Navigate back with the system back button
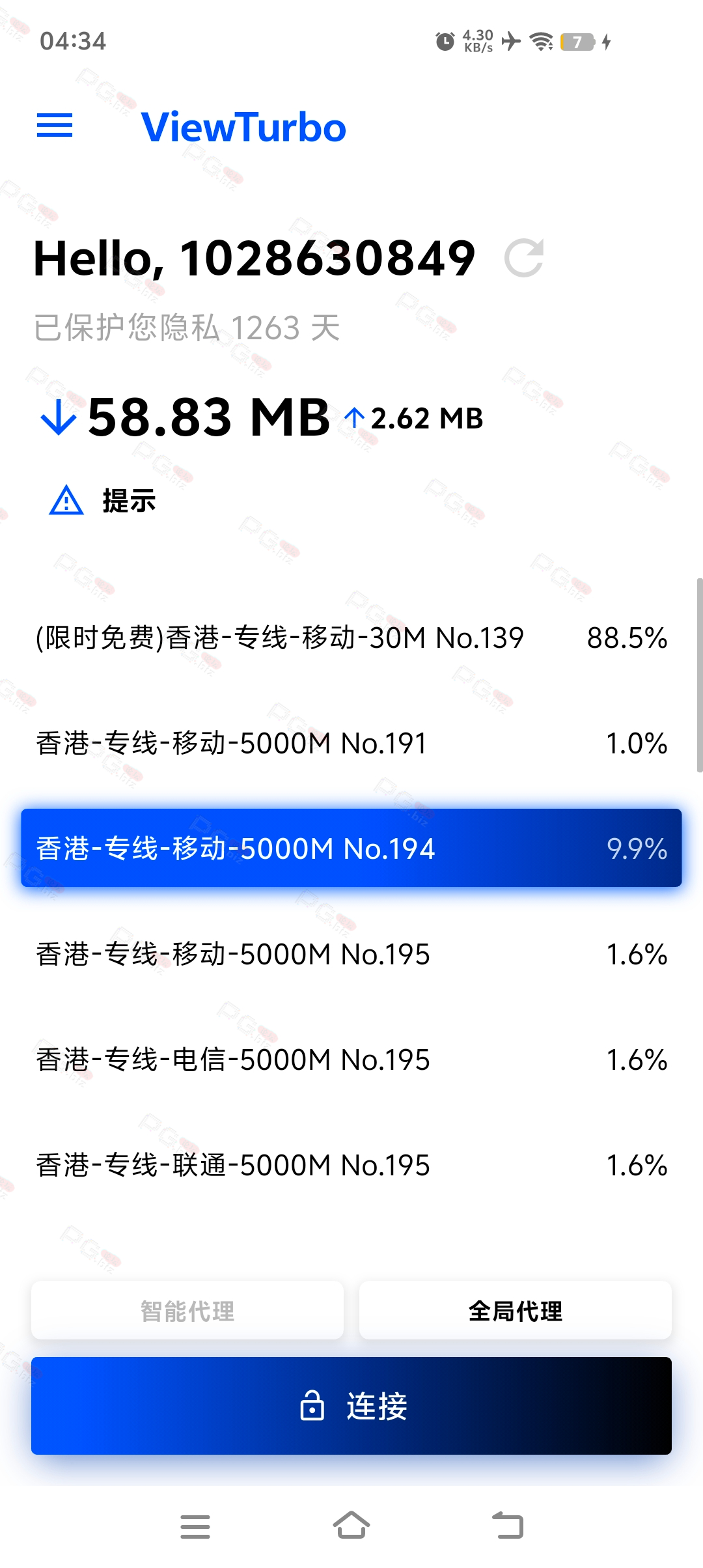The width and height of the screenshot is (703, 1568). (508, 1526)
